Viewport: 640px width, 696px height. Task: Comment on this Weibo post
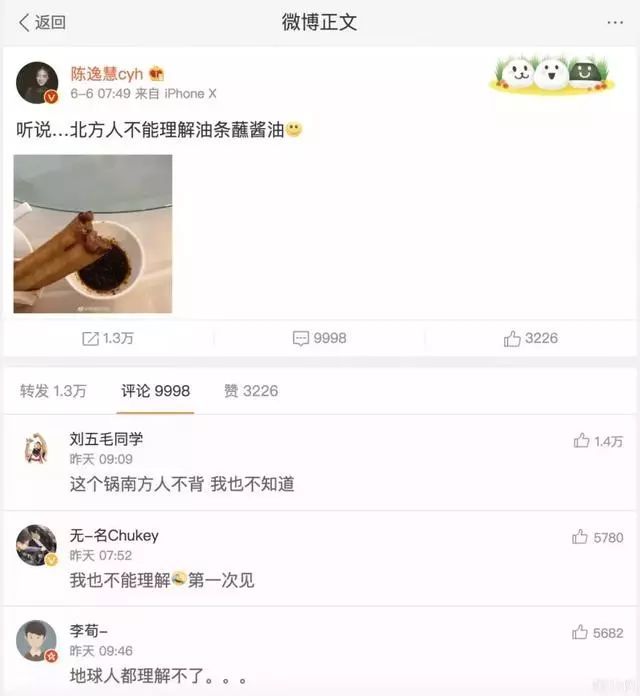[x=320, y=339]
